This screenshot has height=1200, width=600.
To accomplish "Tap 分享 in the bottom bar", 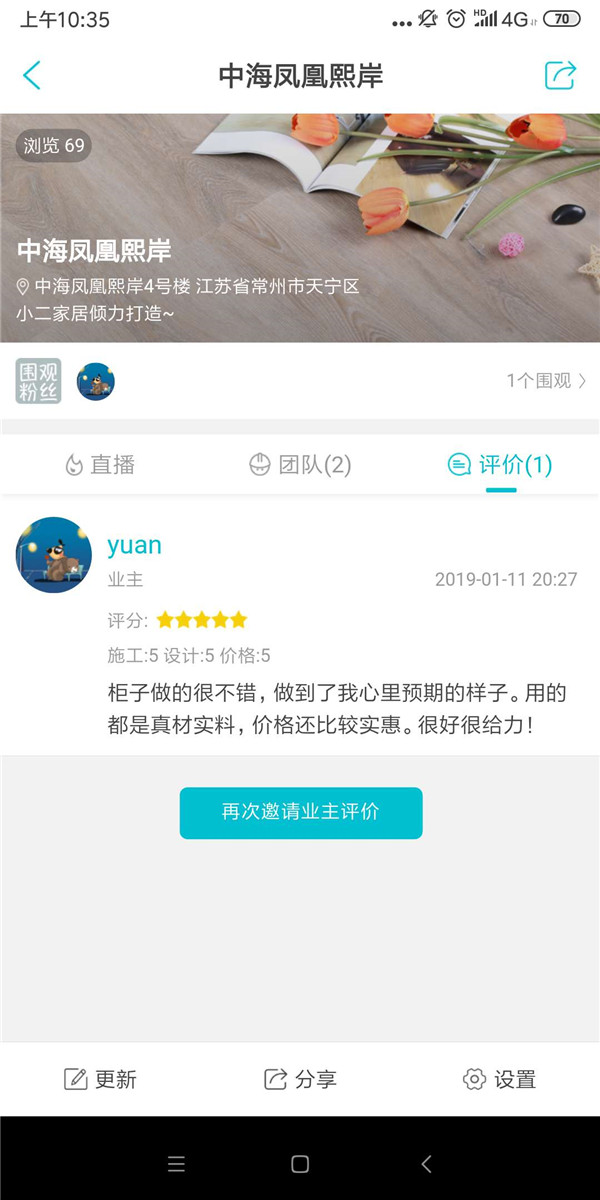I will point(300,1079).
